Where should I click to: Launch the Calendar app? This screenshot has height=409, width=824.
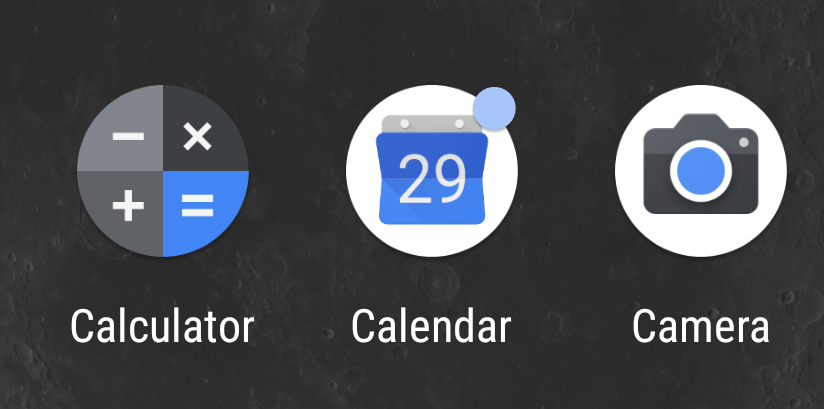tap(432, 171)
